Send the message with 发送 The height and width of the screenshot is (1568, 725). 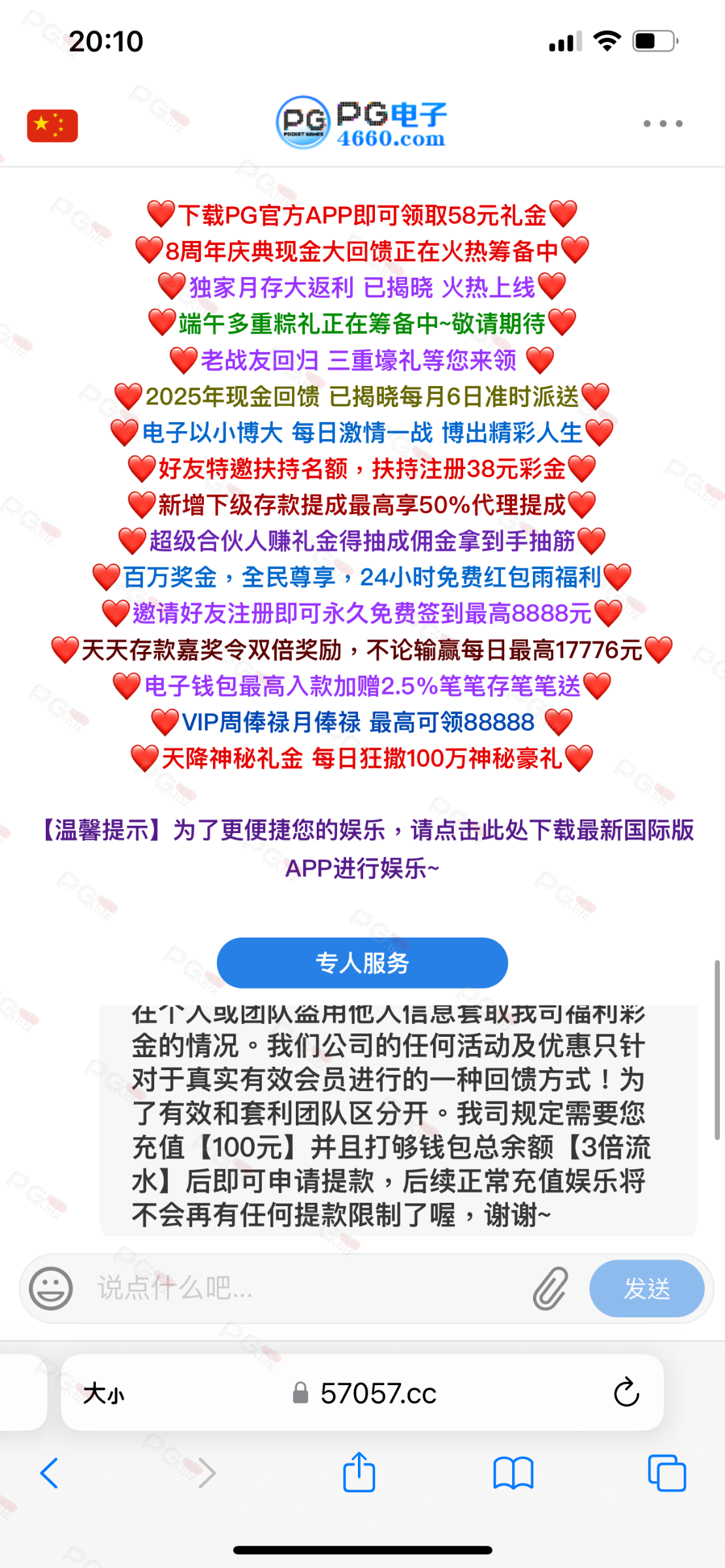pyautogui.click(x=647, y=1288)
